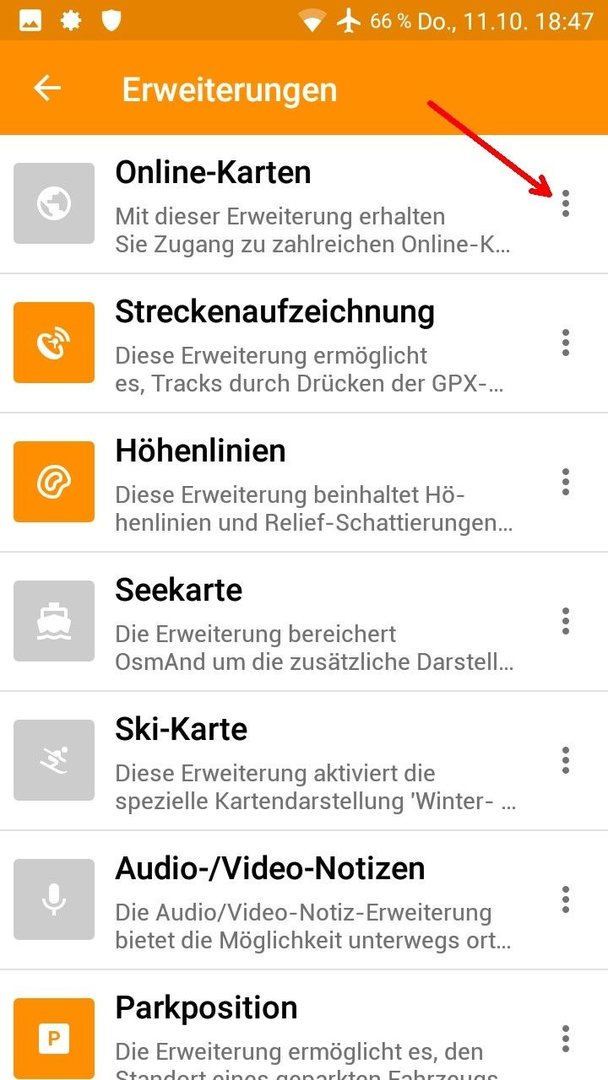Open the Streckenaufzeichnung extension row
Image resolution: width=608 pixels, height=1080 pixels.
(304, 344)
